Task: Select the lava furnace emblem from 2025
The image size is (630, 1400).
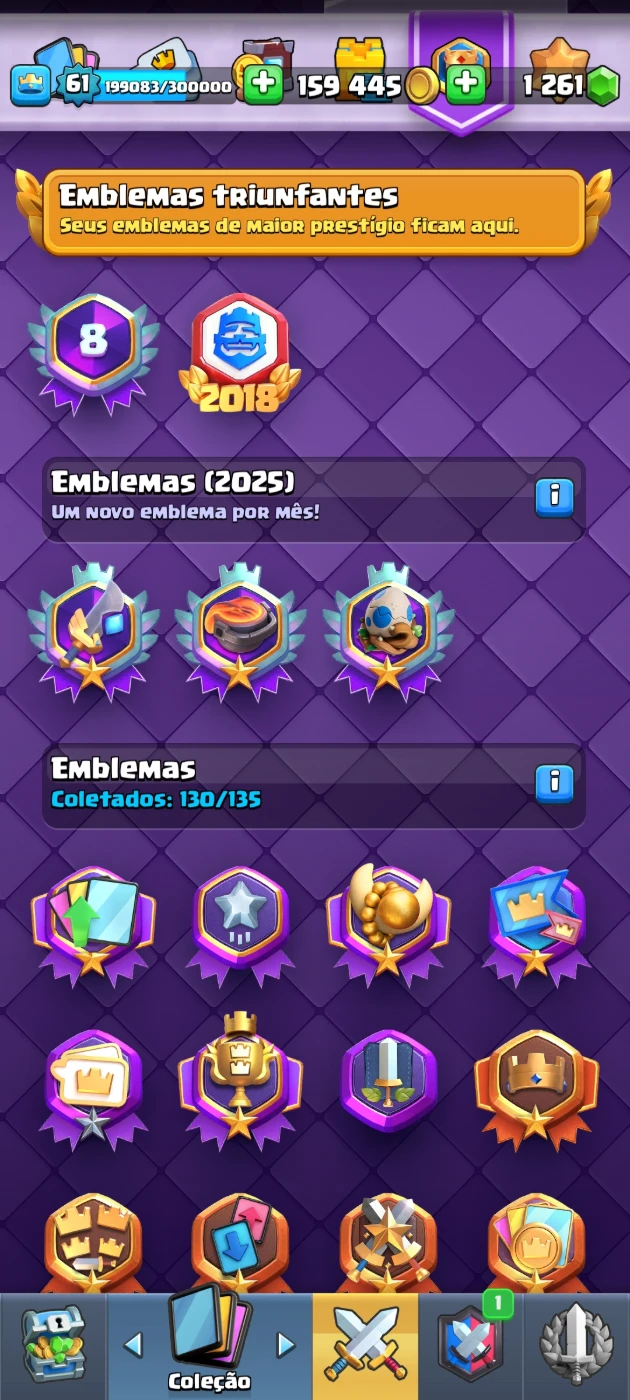Action: coord(239,630)
